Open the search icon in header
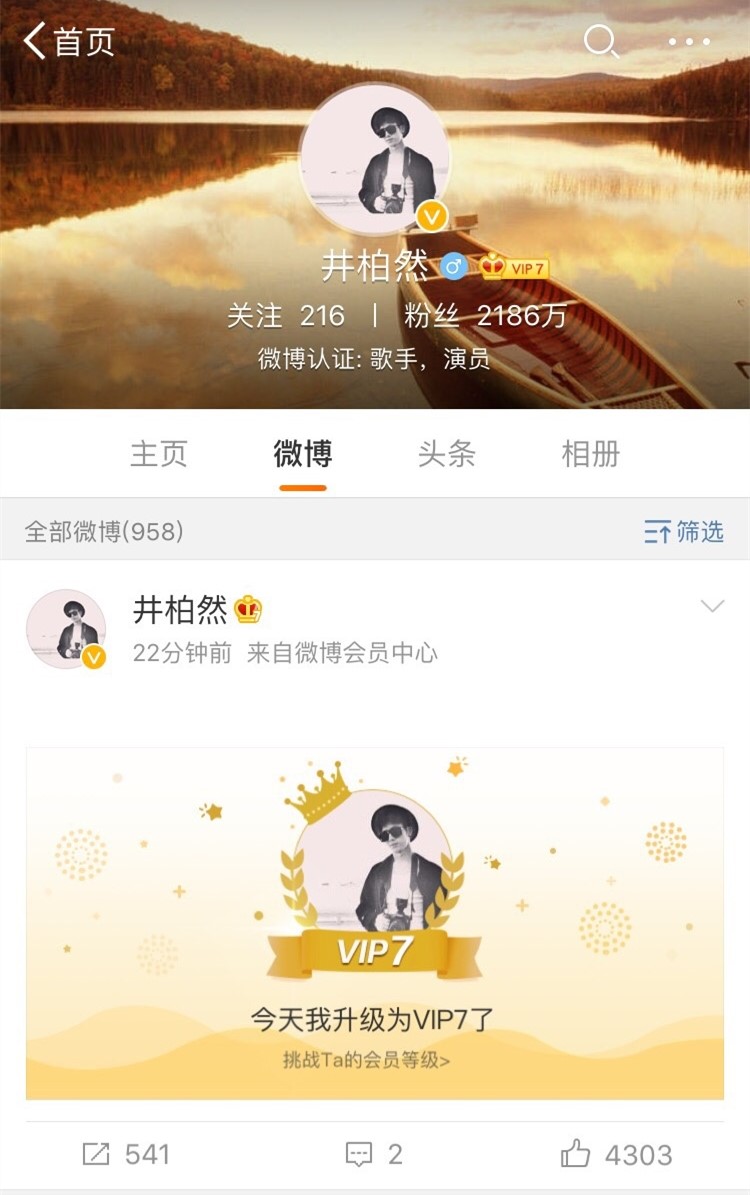 [x=600, y=42]
